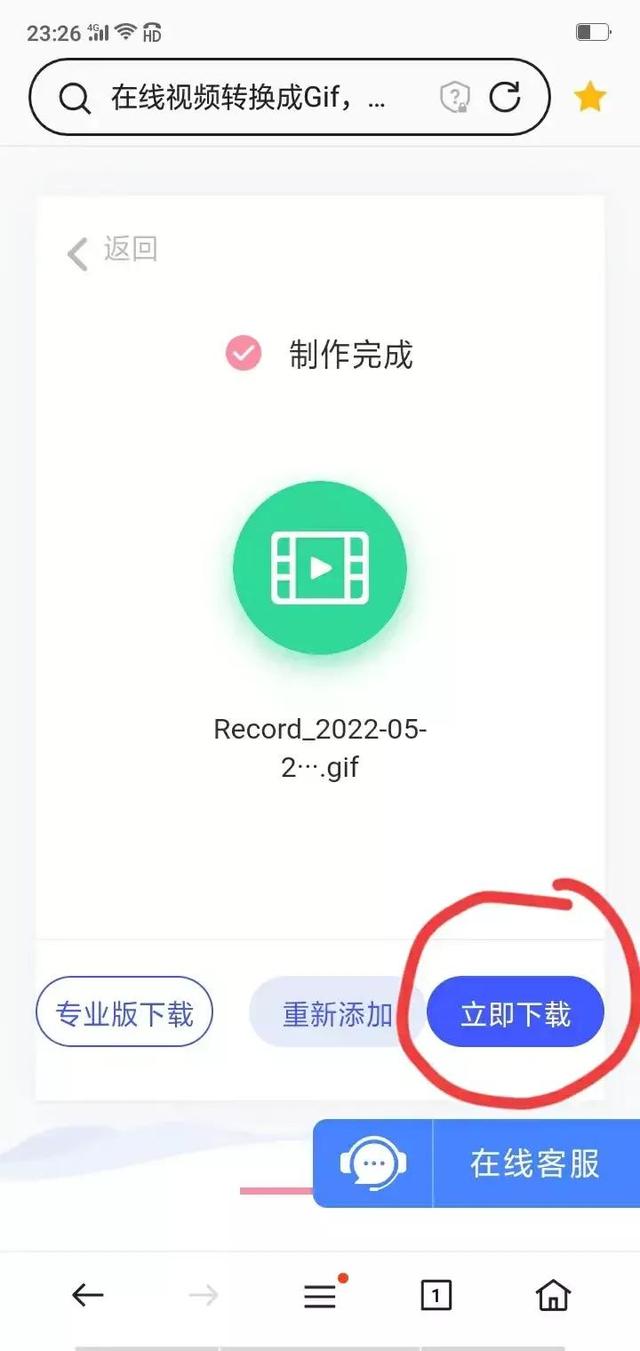Open 专业版下载 professional version download
Image resolution: width=640 pixels, height=1351 pixels.
click(x=125, y=1015)
